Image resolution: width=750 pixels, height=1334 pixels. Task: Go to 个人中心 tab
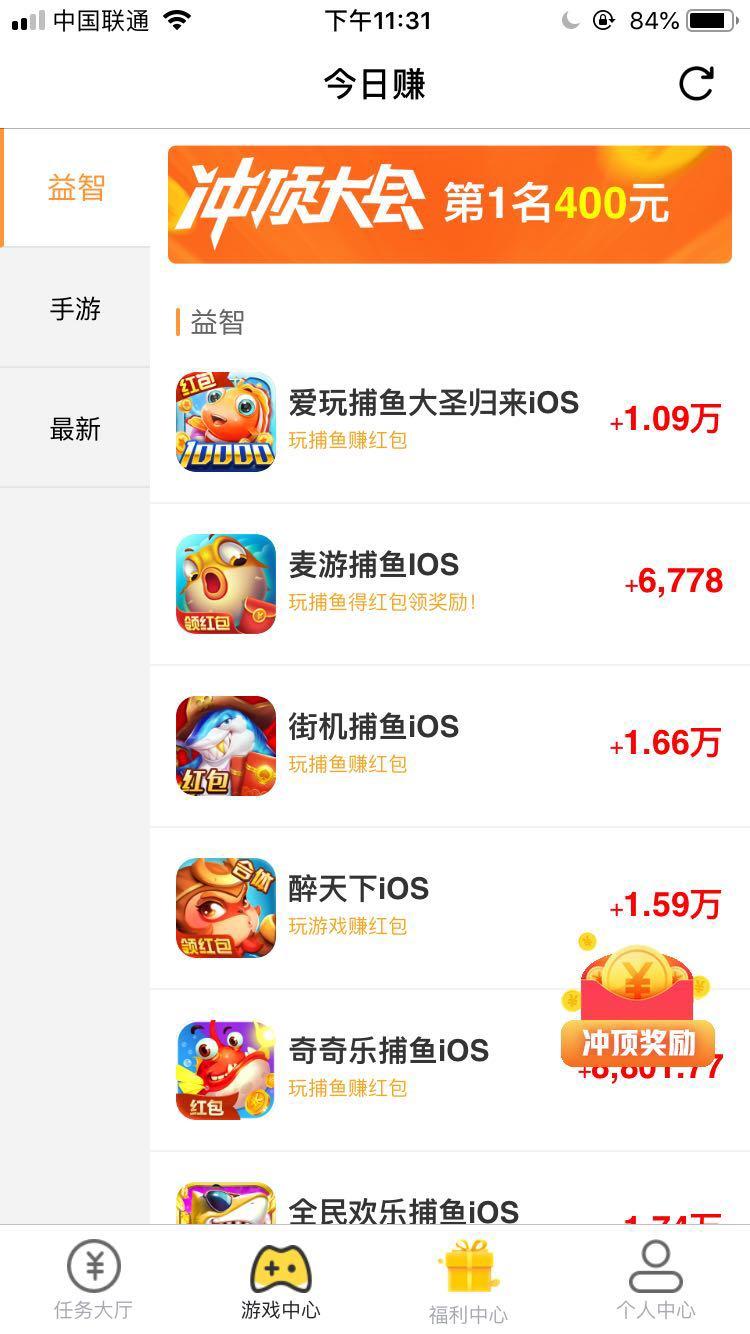coord(655,1280)
